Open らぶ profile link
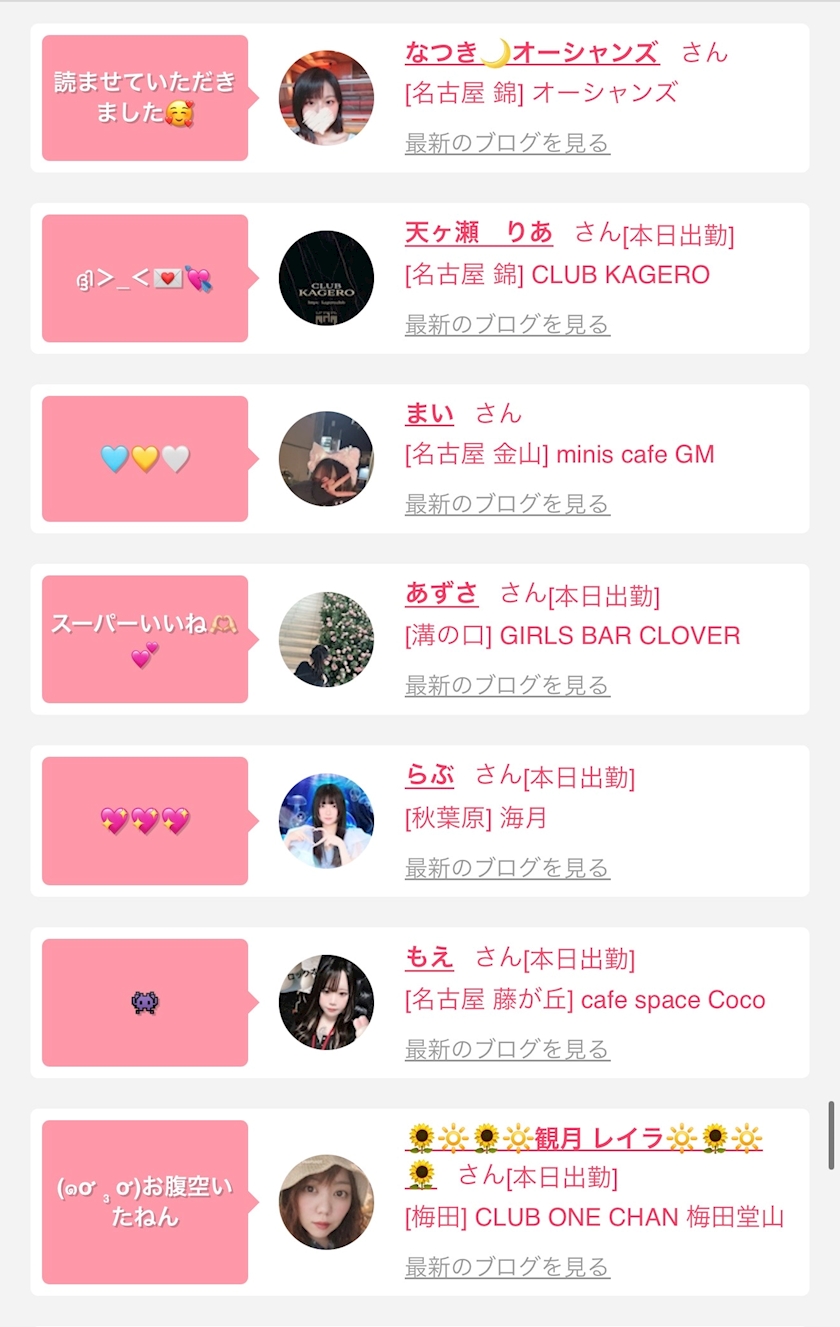Image resolution: width=840 pixels, height=1327 pixels. 430,775
